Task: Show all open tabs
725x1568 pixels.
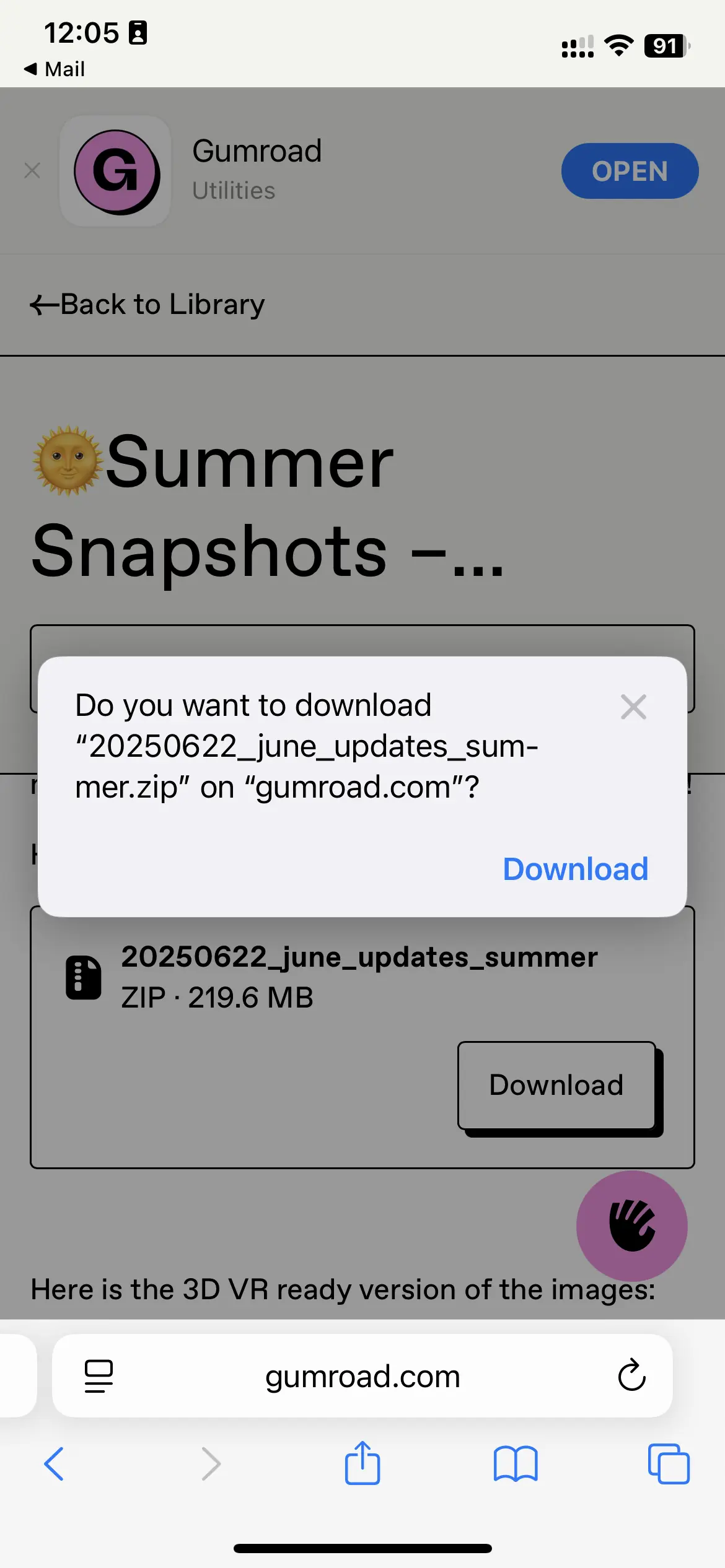Action: pos(668,1464)
